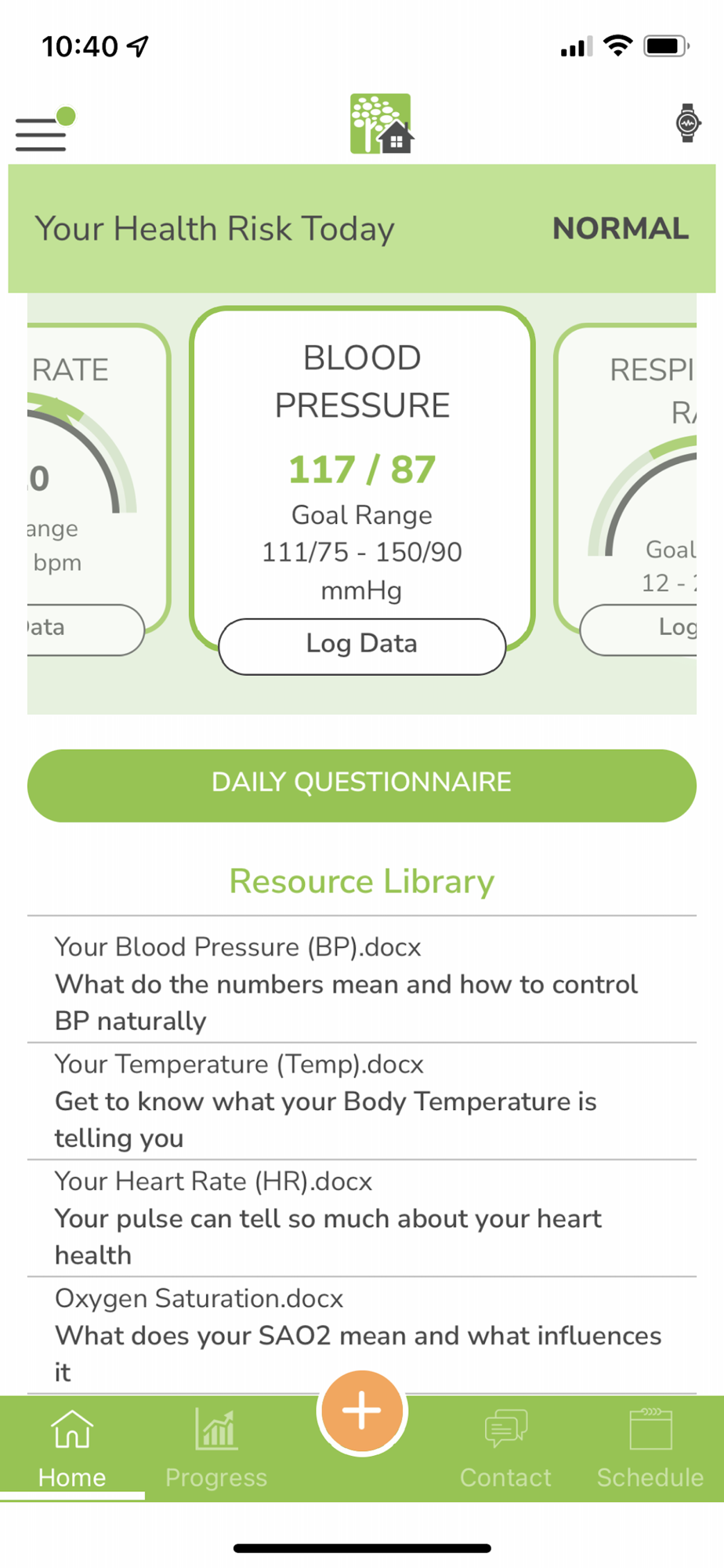
Task: Switch to the Schedule tab
Action: tap(650, 1449)
